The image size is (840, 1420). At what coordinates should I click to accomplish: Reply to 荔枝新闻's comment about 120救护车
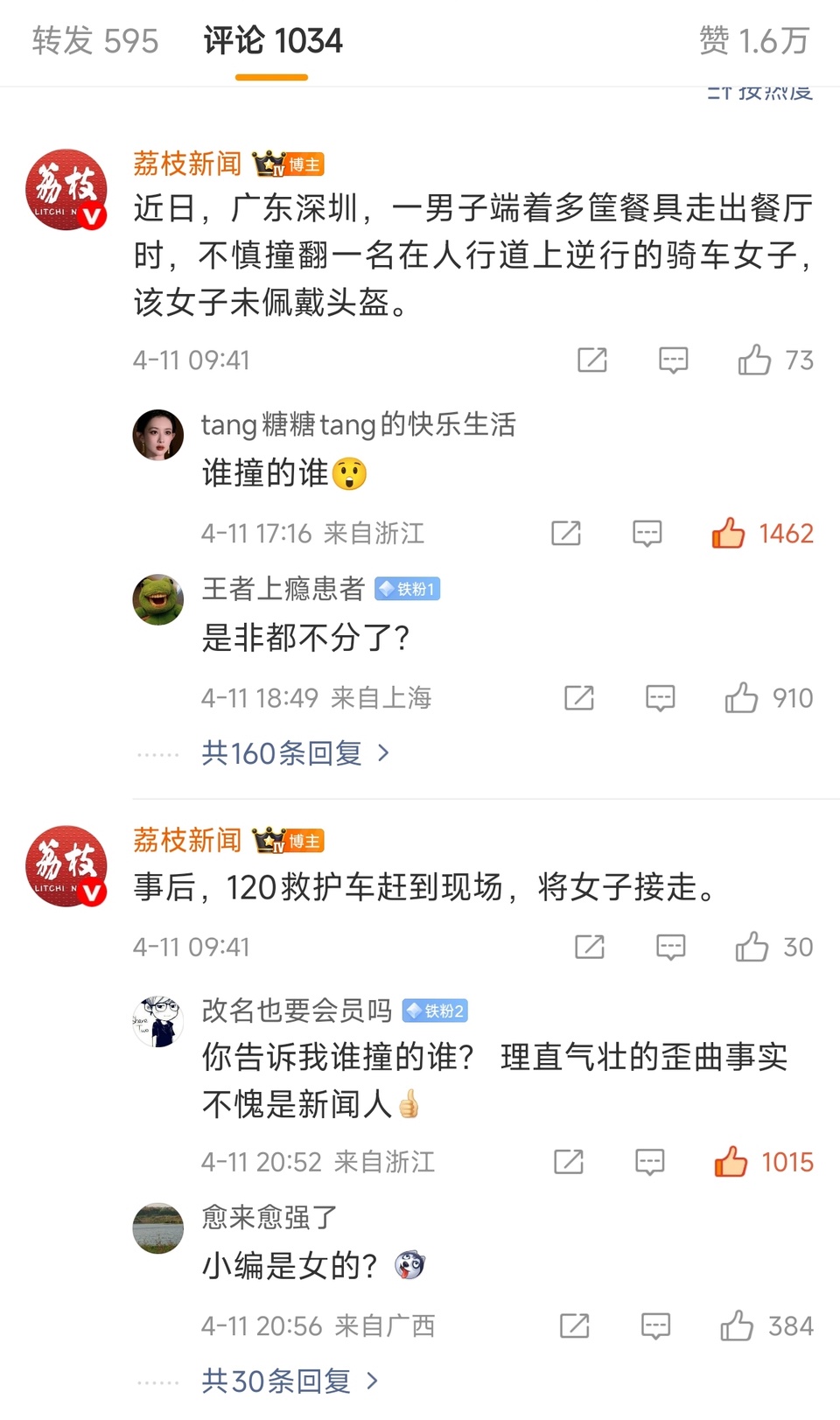(670, 947)
